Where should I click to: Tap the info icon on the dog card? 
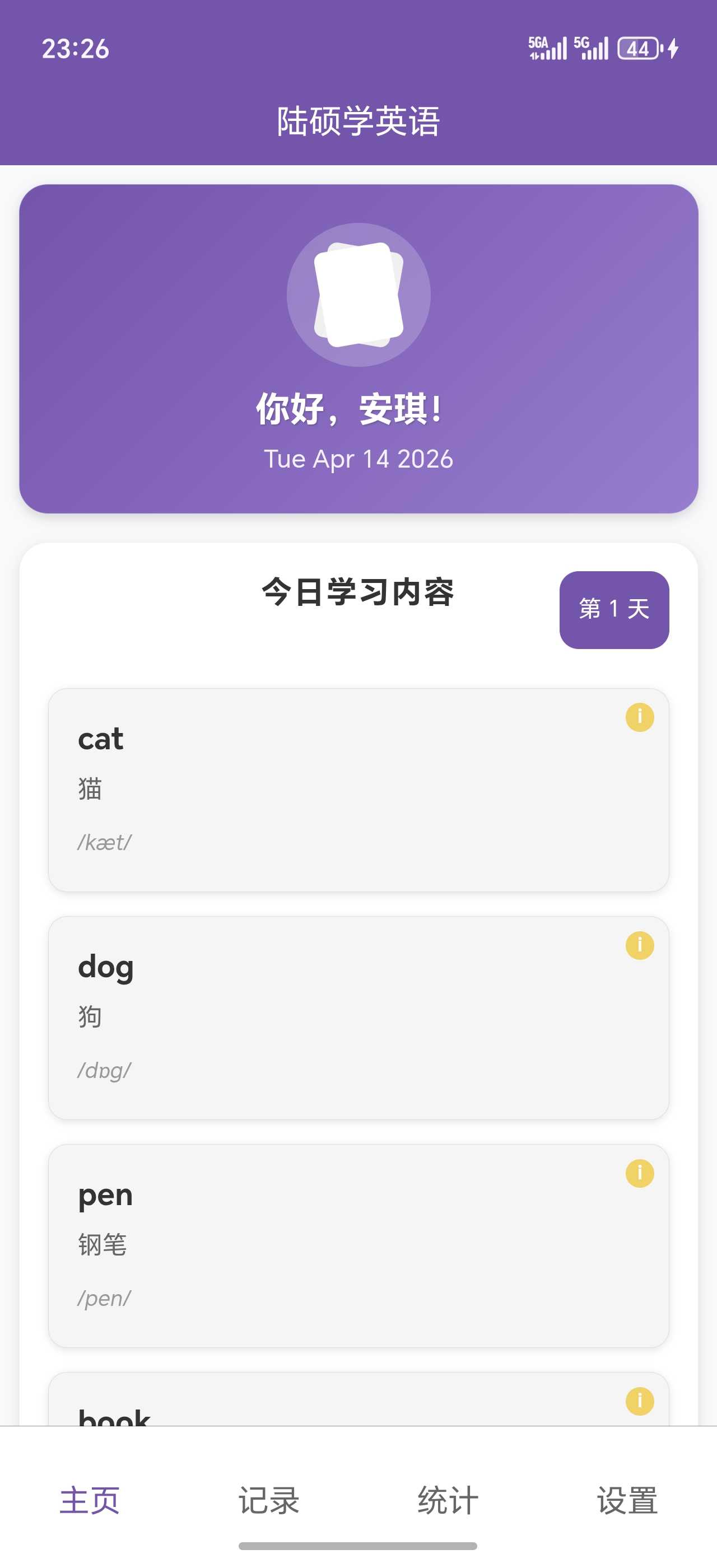pos(639,945)
